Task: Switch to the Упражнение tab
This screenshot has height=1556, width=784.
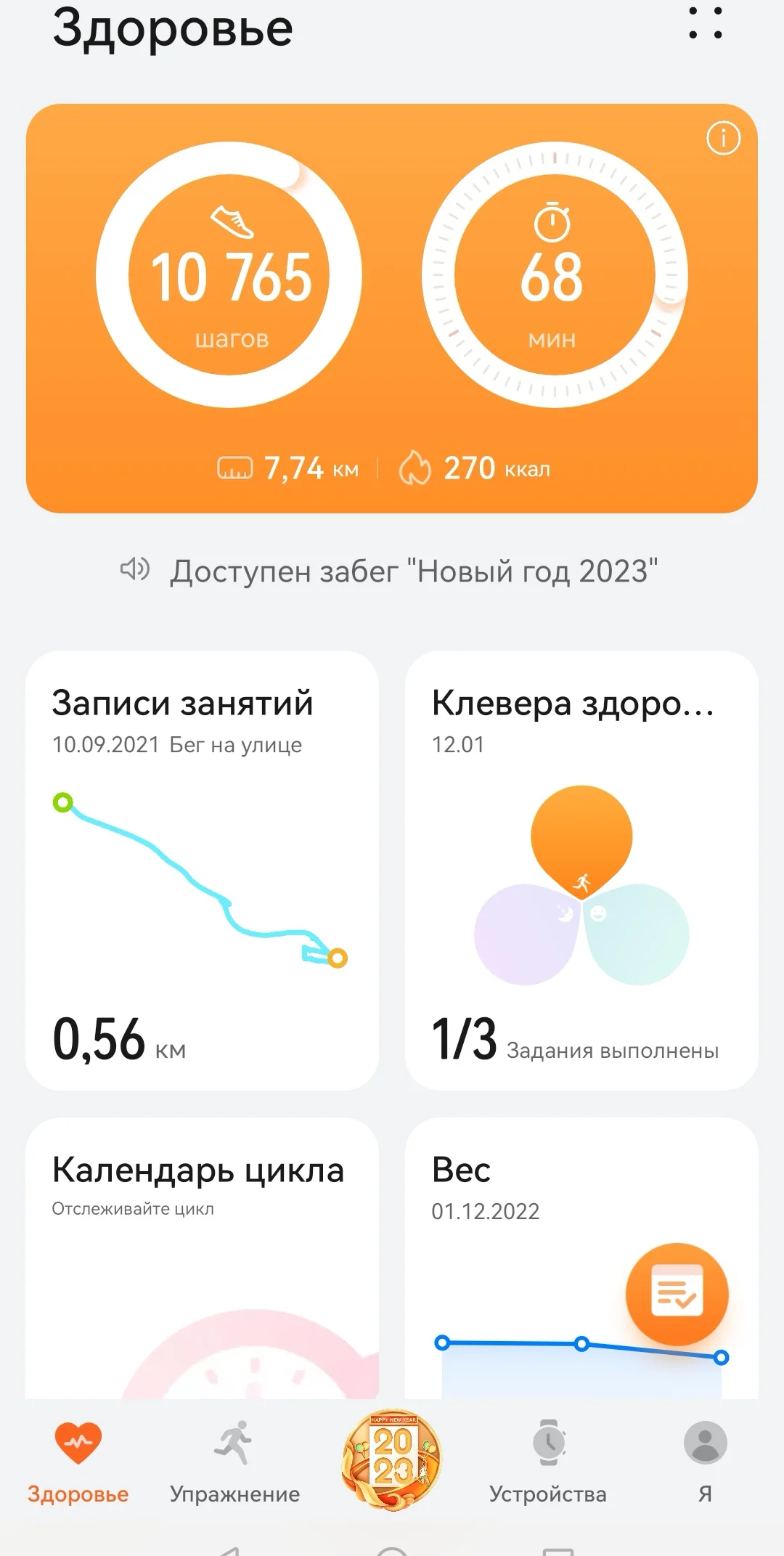Action: tap(234, 1461)
